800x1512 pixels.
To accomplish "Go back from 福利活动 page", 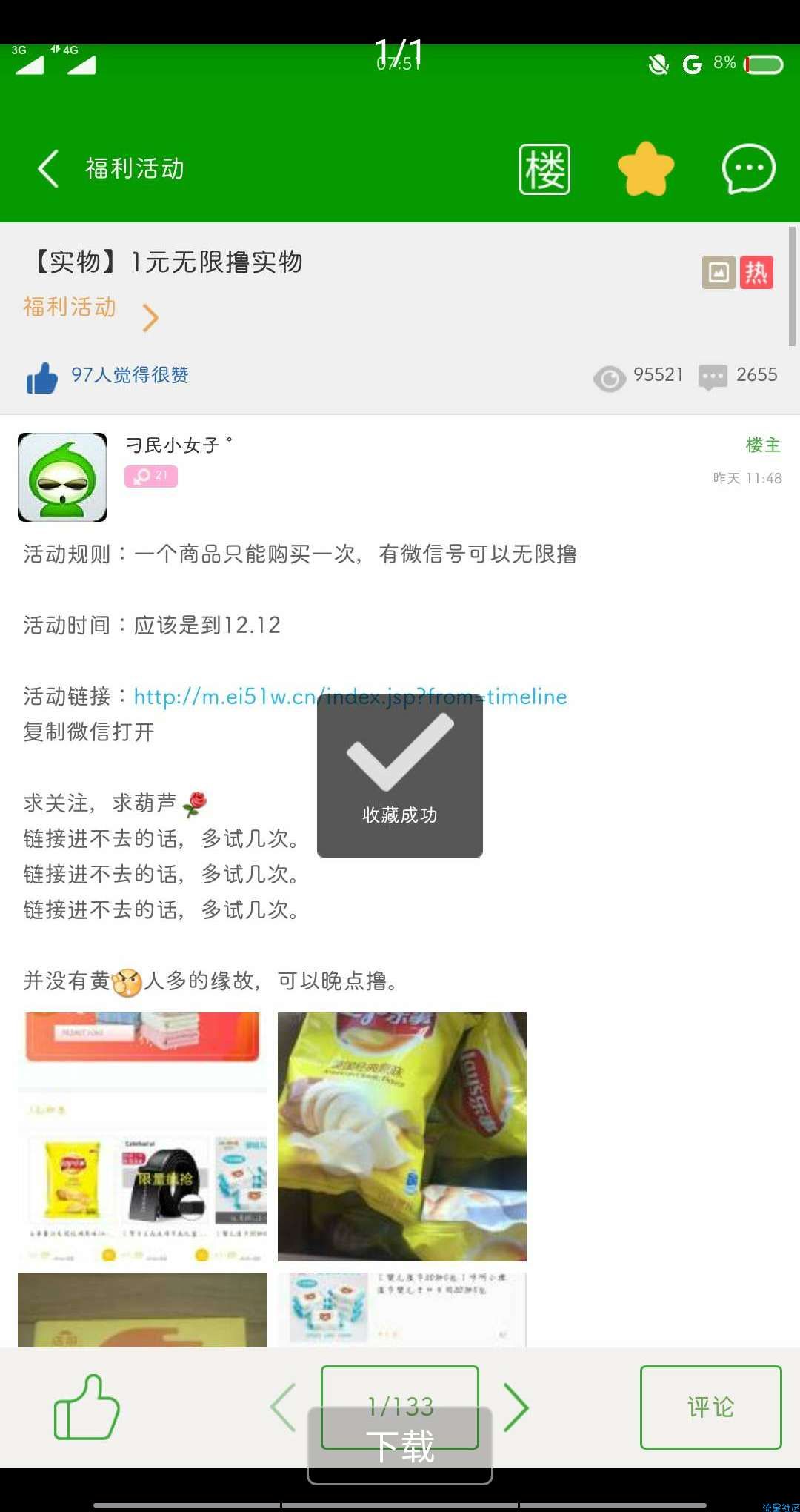I will tap(49, 169).
